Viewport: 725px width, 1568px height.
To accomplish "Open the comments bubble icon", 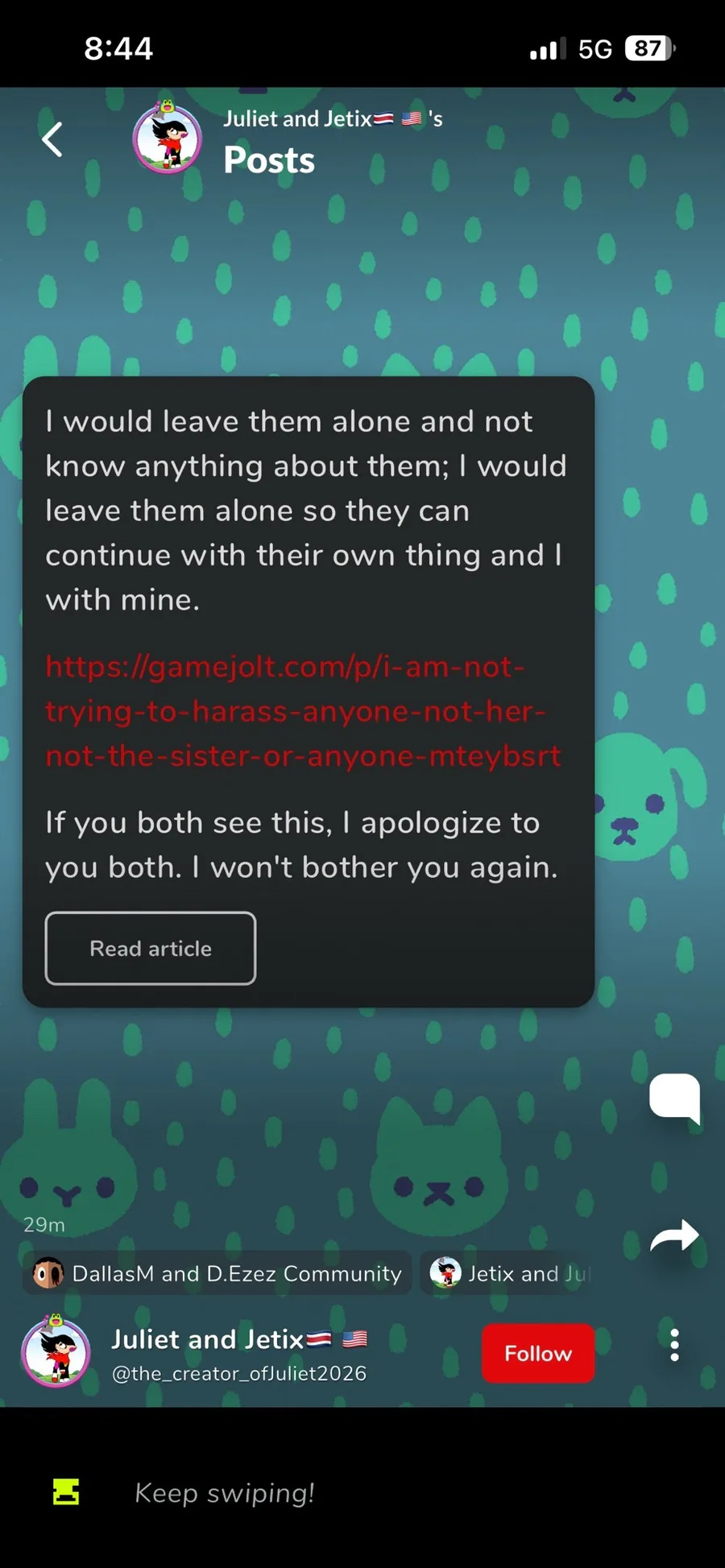I will point(675,1098).
